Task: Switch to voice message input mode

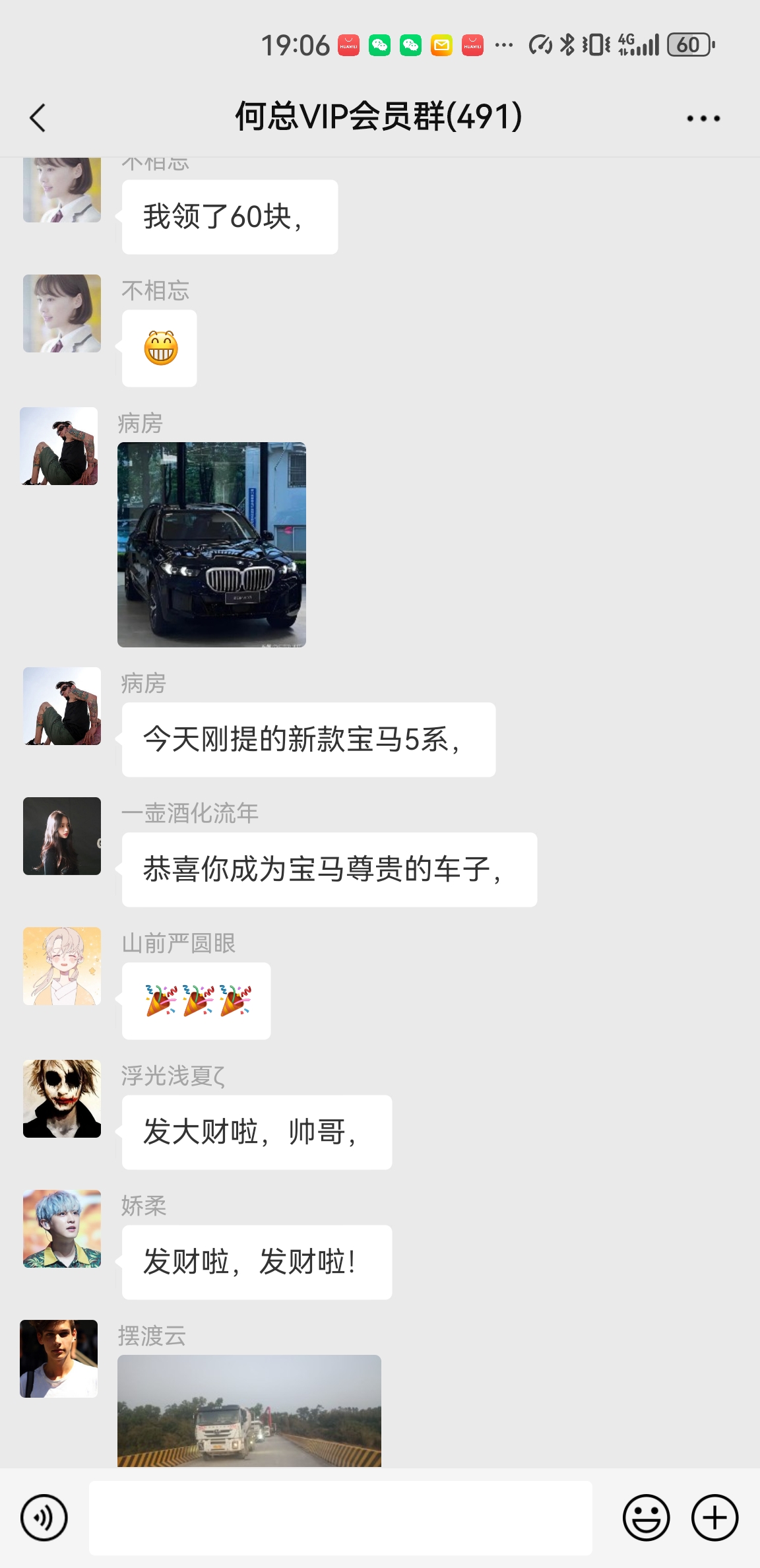Action: [x=44, y=1517]
